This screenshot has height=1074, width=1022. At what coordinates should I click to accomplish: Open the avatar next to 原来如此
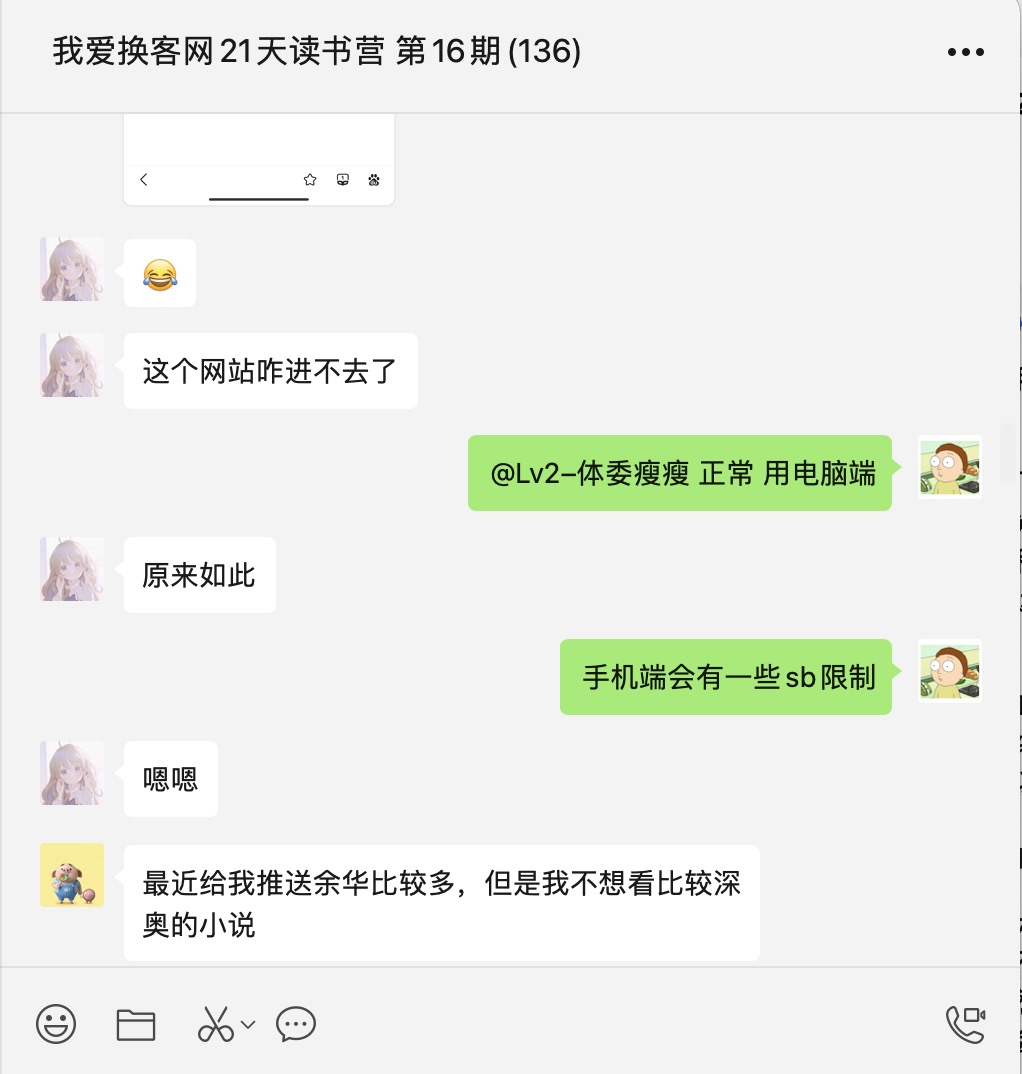[72, 569]
